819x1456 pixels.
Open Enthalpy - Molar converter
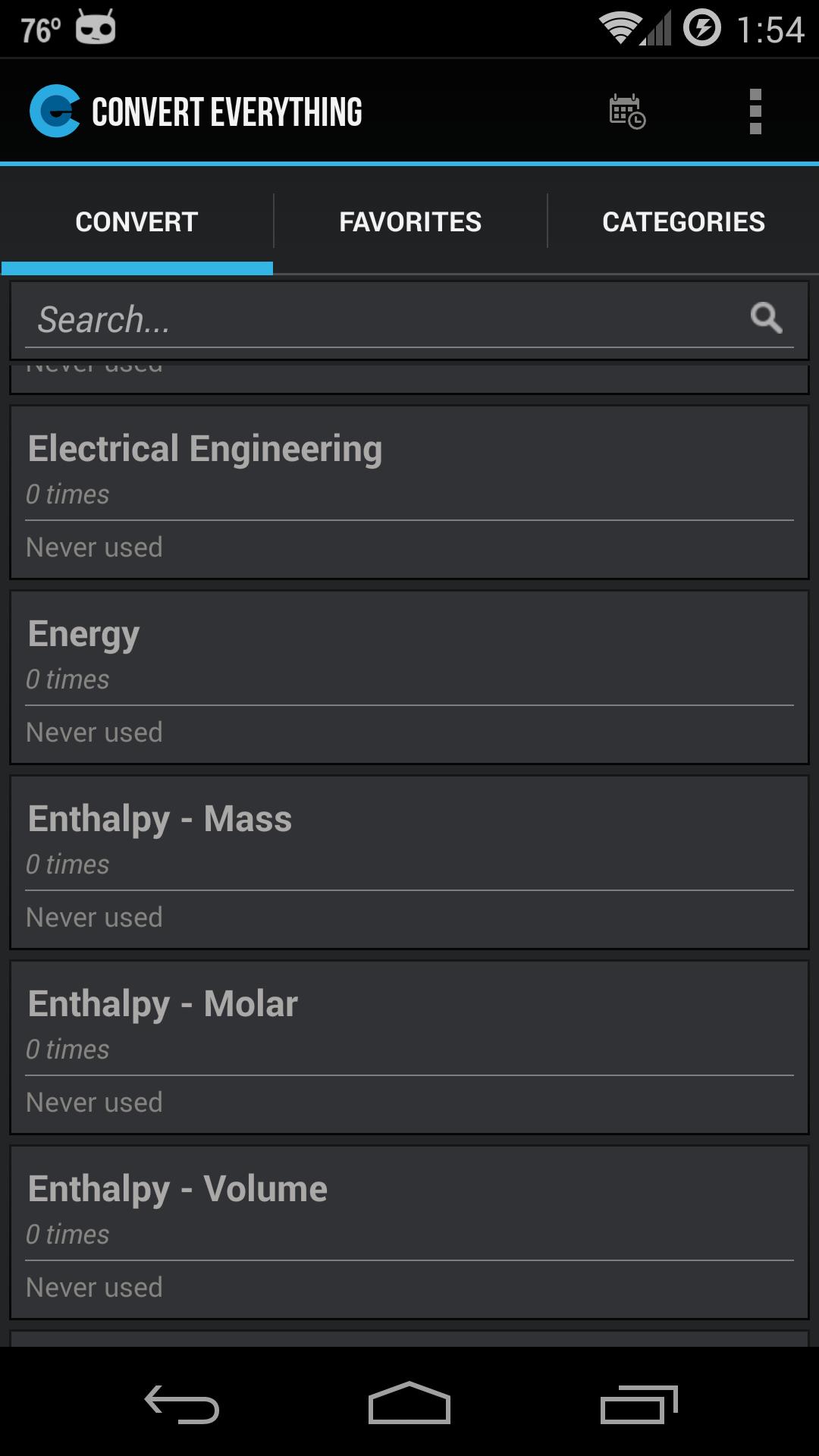409,1047
